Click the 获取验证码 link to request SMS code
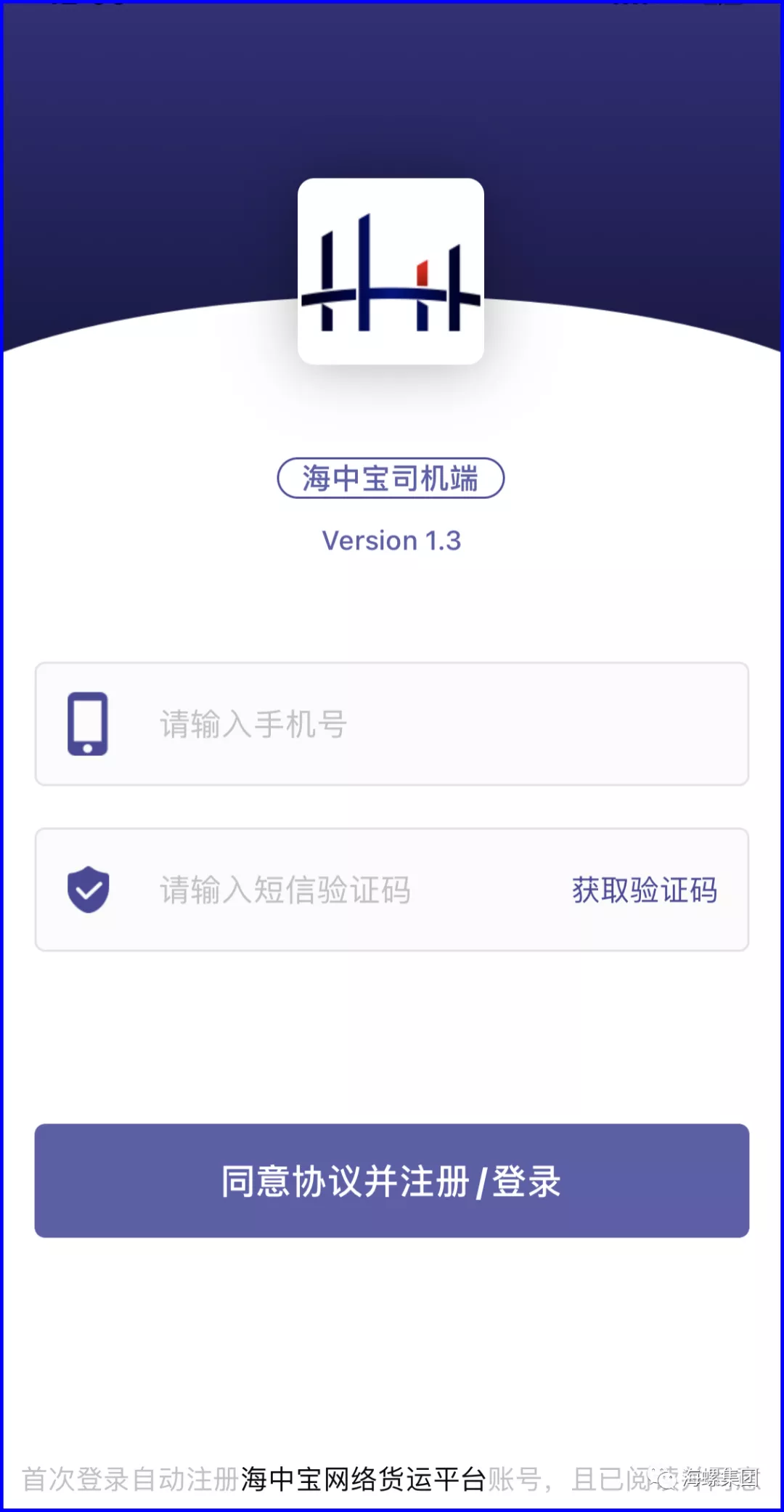 pos(645,890)
